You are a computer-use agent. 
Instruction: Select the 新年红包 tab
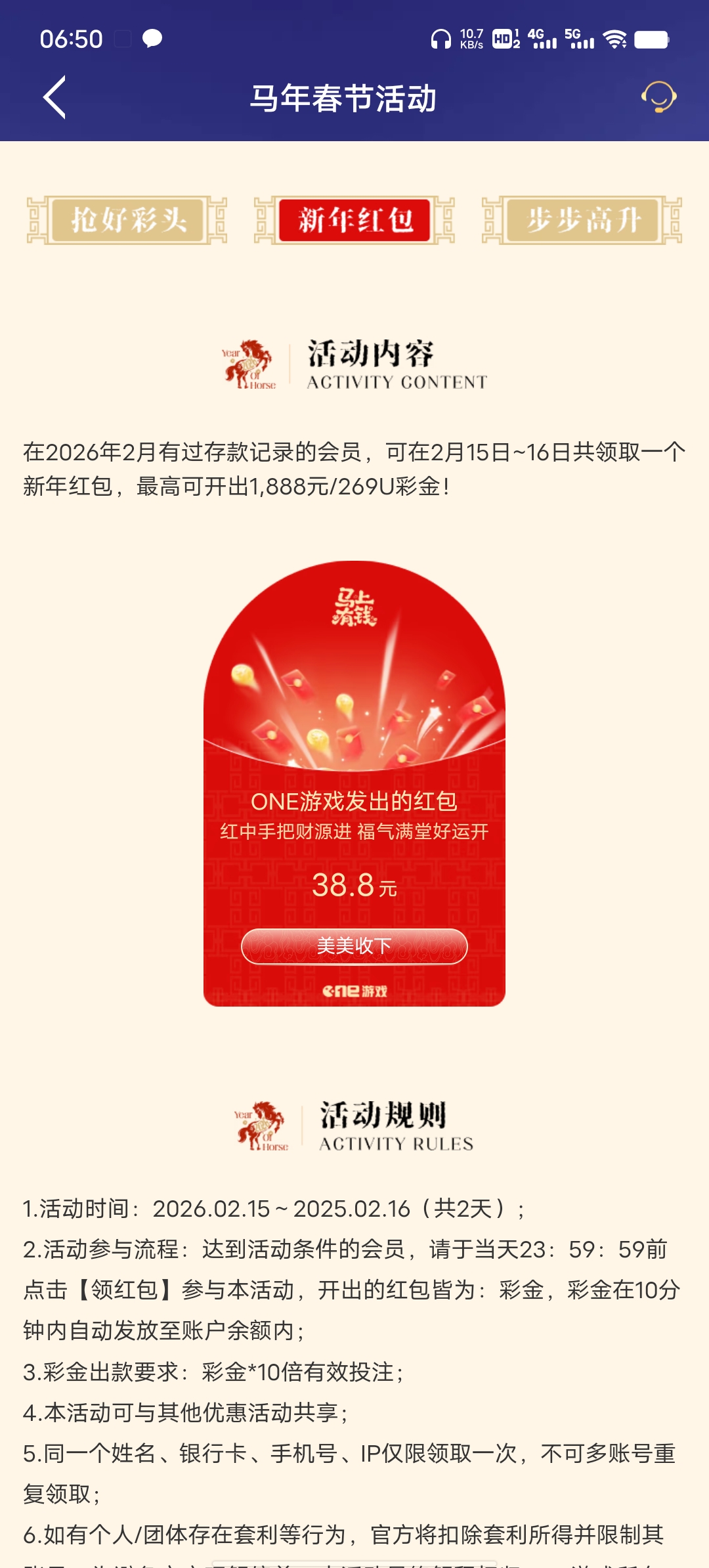point(354,220)
